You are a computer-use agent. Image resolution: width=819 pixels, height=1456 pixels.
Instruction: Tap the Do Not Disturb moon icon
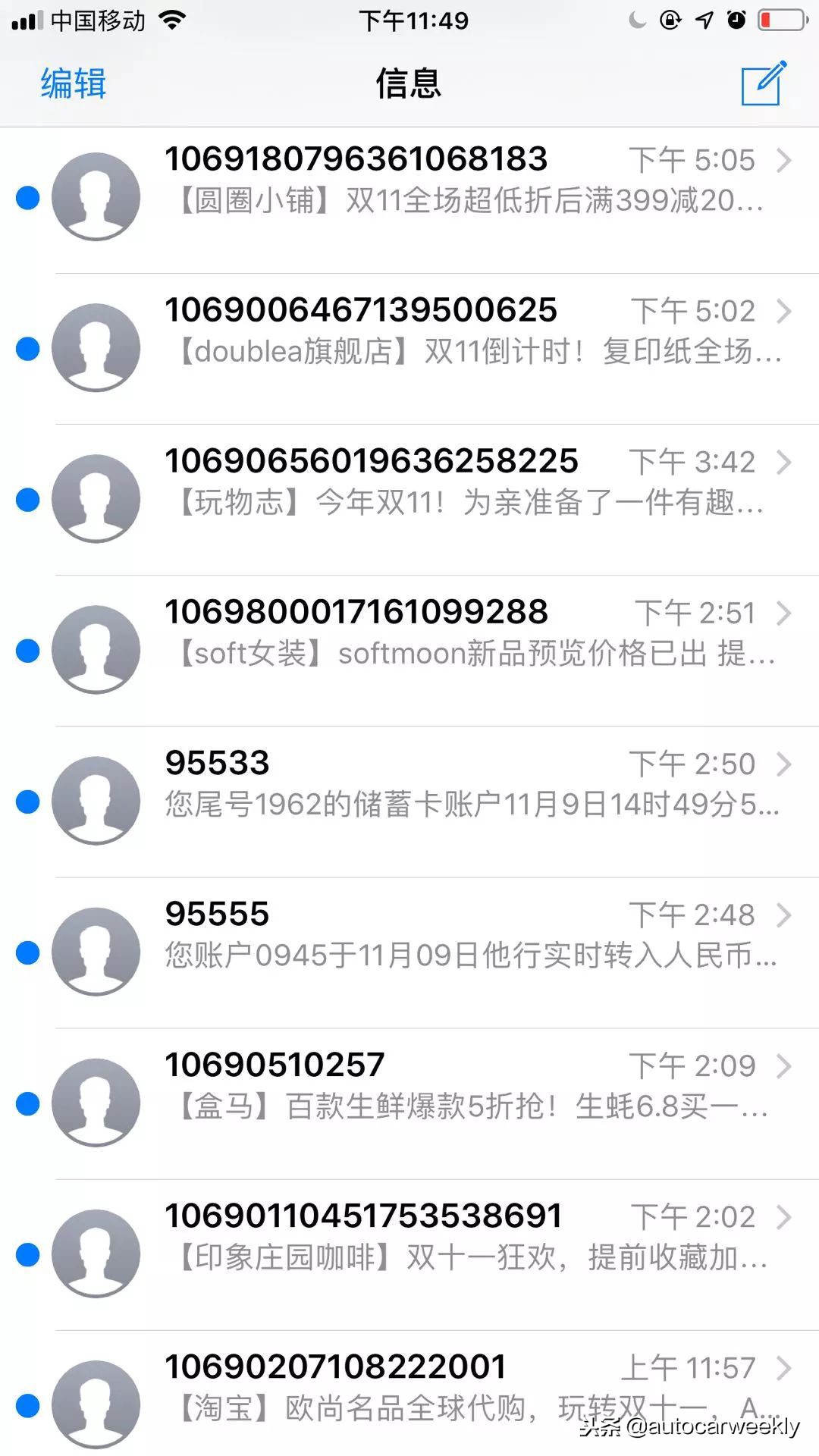pyautogui.click(x=638, y=20)
